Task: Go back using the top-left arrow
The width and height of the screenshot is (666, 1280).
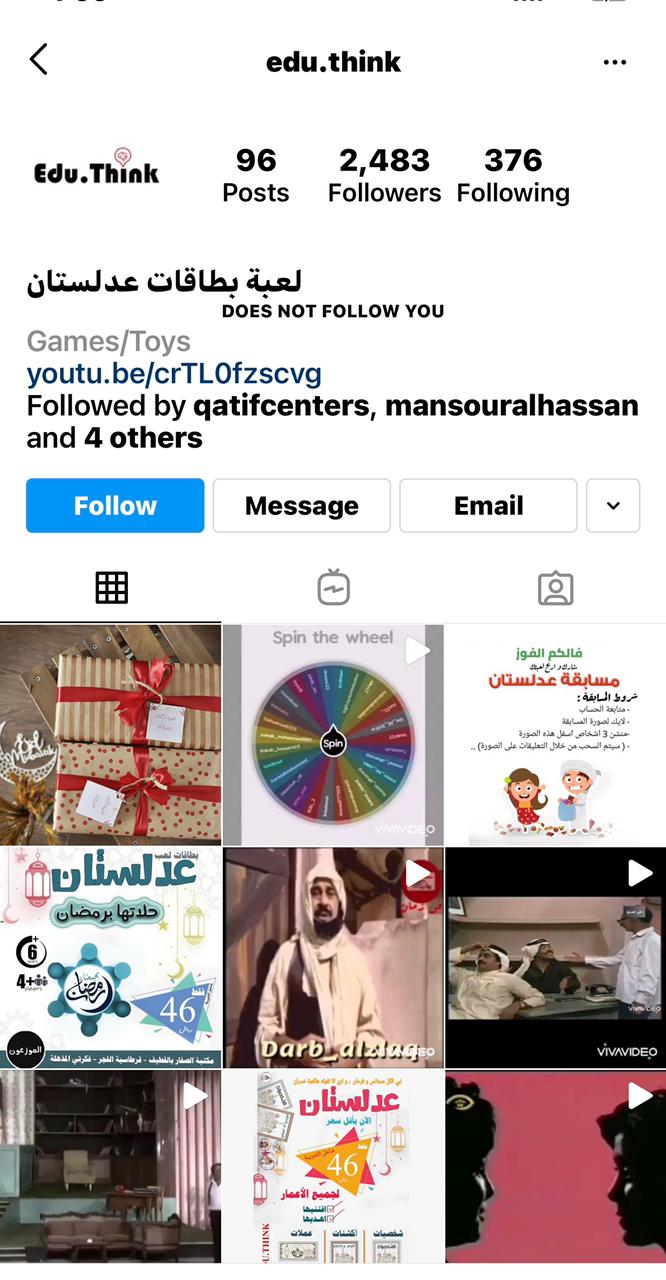Action: 39,60
